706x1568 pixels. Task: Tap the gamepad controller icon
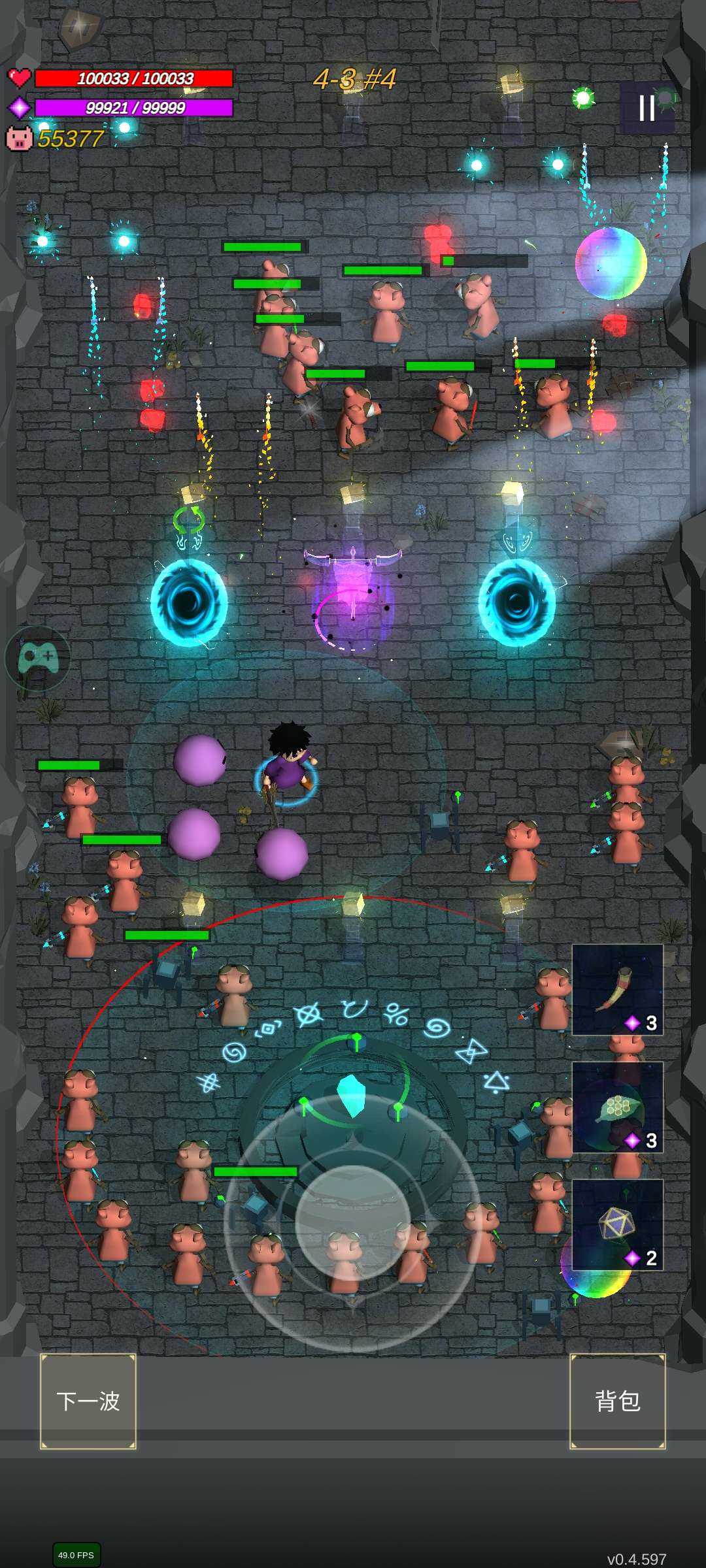click(38, 658)
